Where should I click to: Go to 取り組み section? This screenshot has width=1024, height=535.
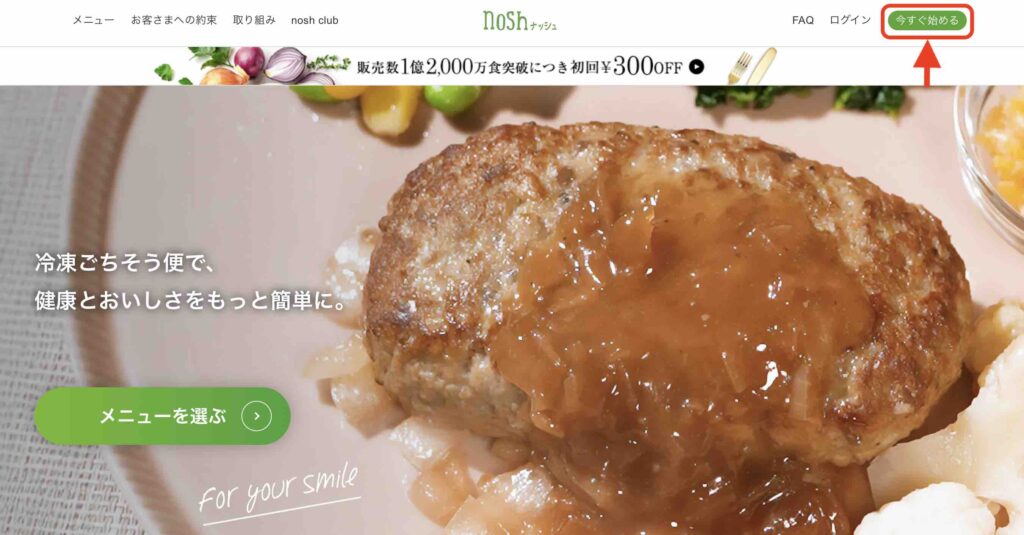[254, 20]
